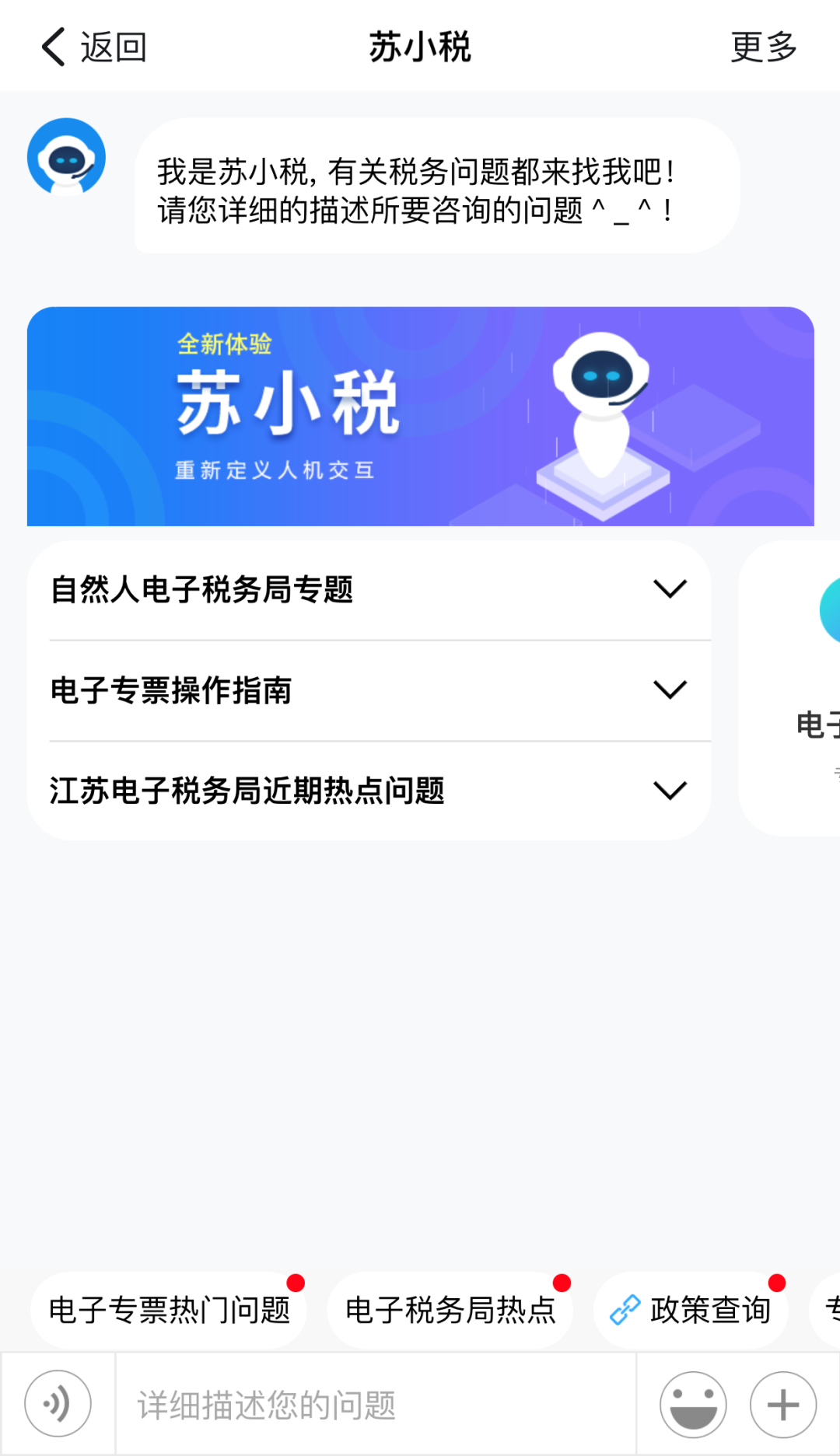Select the 电子专票热门问题 chip
The height and width of the screenshot is (1456, 840).
[169, 1310]
